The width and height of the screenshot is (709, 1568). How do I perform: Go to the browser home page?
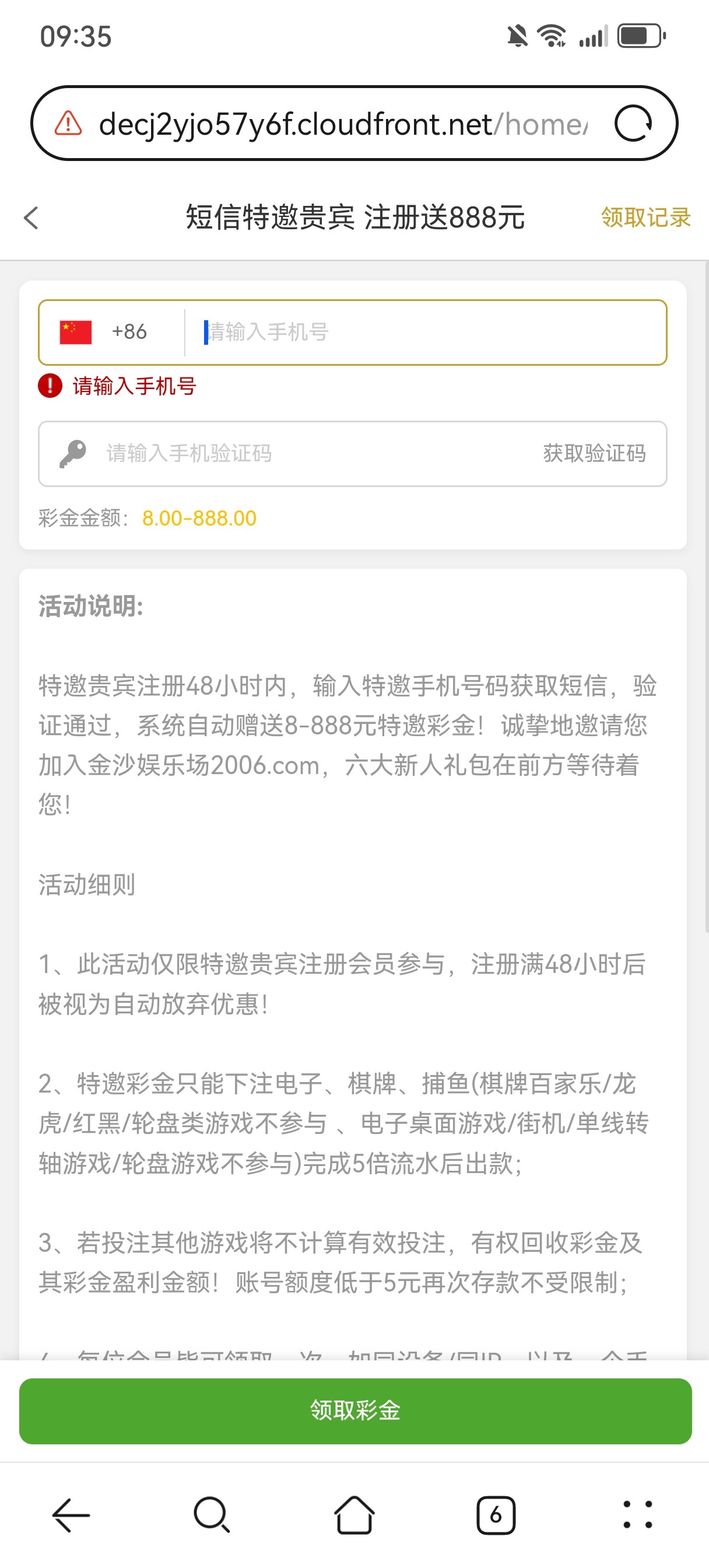tap(354, 1514)
